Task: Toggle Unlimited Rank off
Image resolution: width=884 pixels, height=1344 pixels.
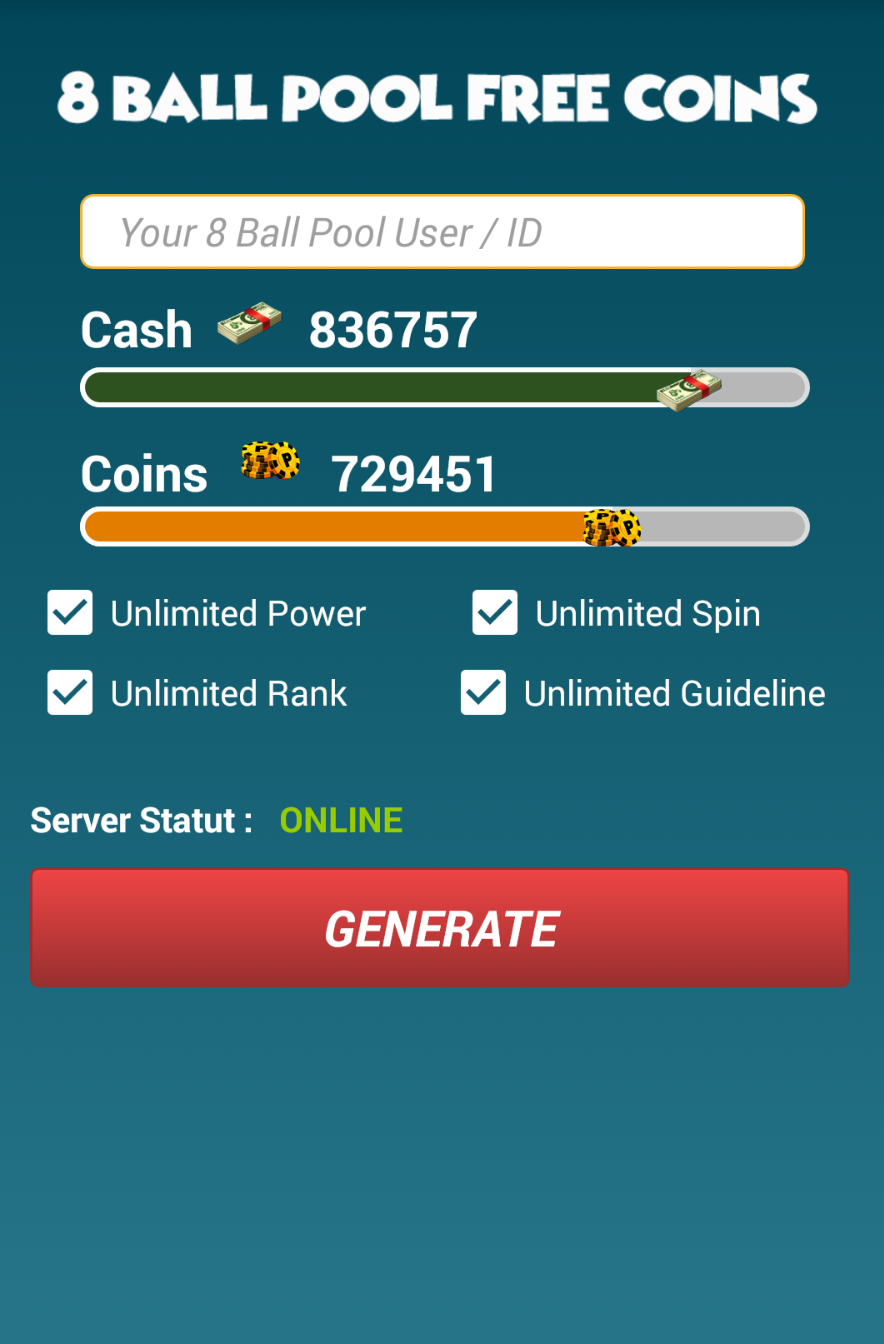Action: click(x=68, y=692)
